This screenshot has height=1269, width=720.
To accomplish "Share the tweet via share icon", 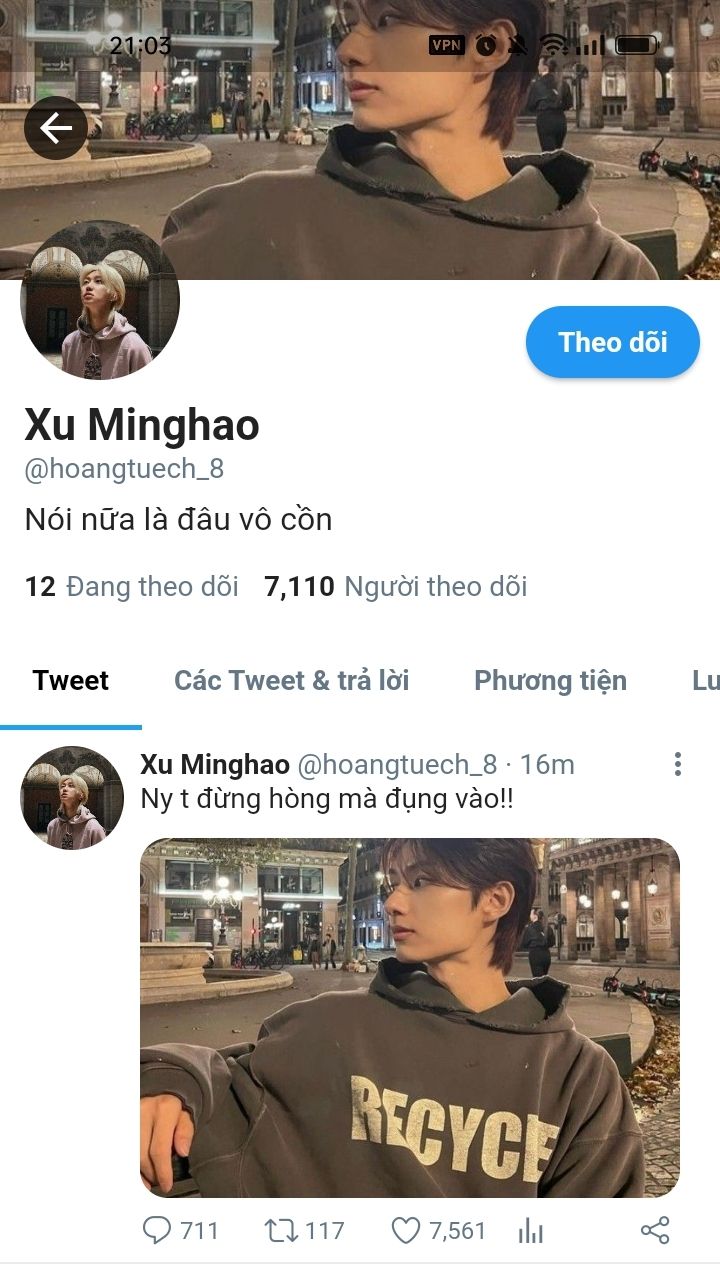I will coord(654,1230).
